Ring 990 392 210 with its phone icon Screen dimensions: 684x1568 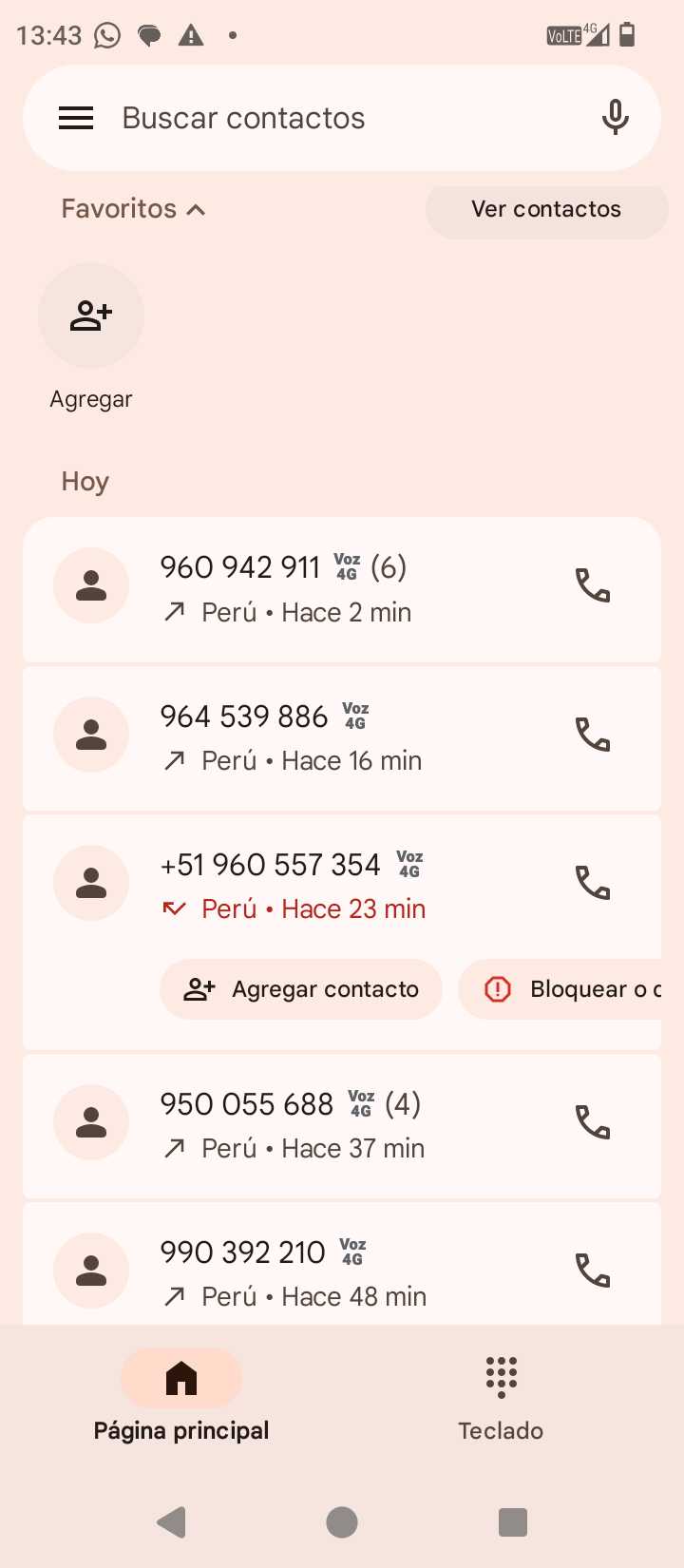(x=593, y=1271)
